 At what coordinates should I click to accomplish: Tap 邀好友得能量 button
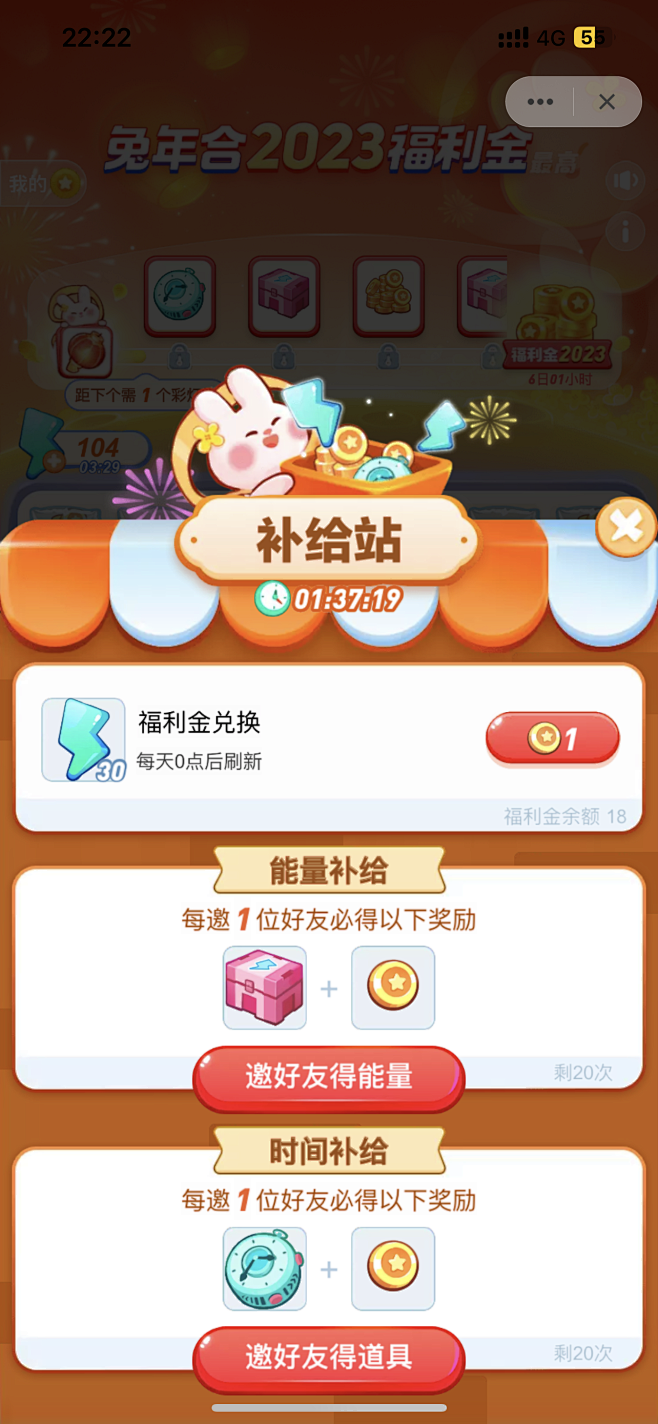pos(329,1077)
